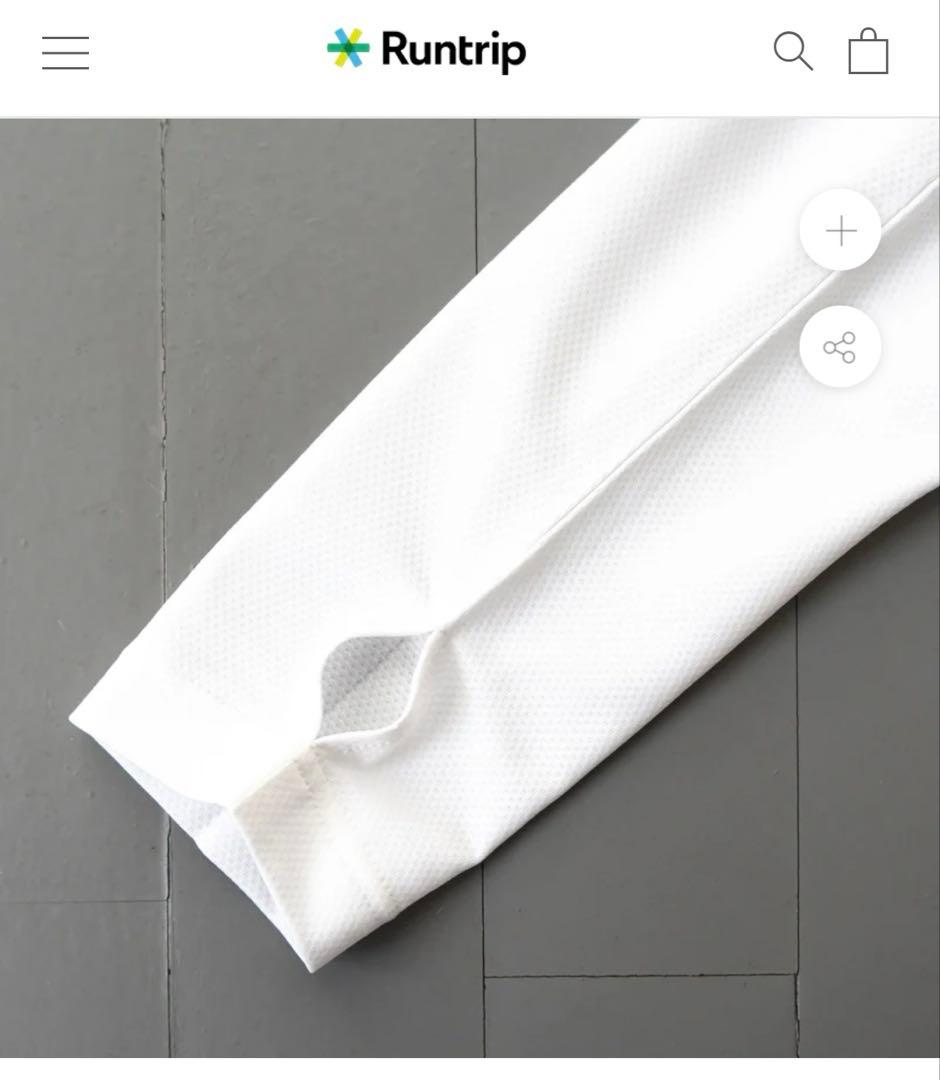Viewport: 940px width, 1080px height.
Task: Open the hamburger navigation menu
Action: tap(66, 52)
